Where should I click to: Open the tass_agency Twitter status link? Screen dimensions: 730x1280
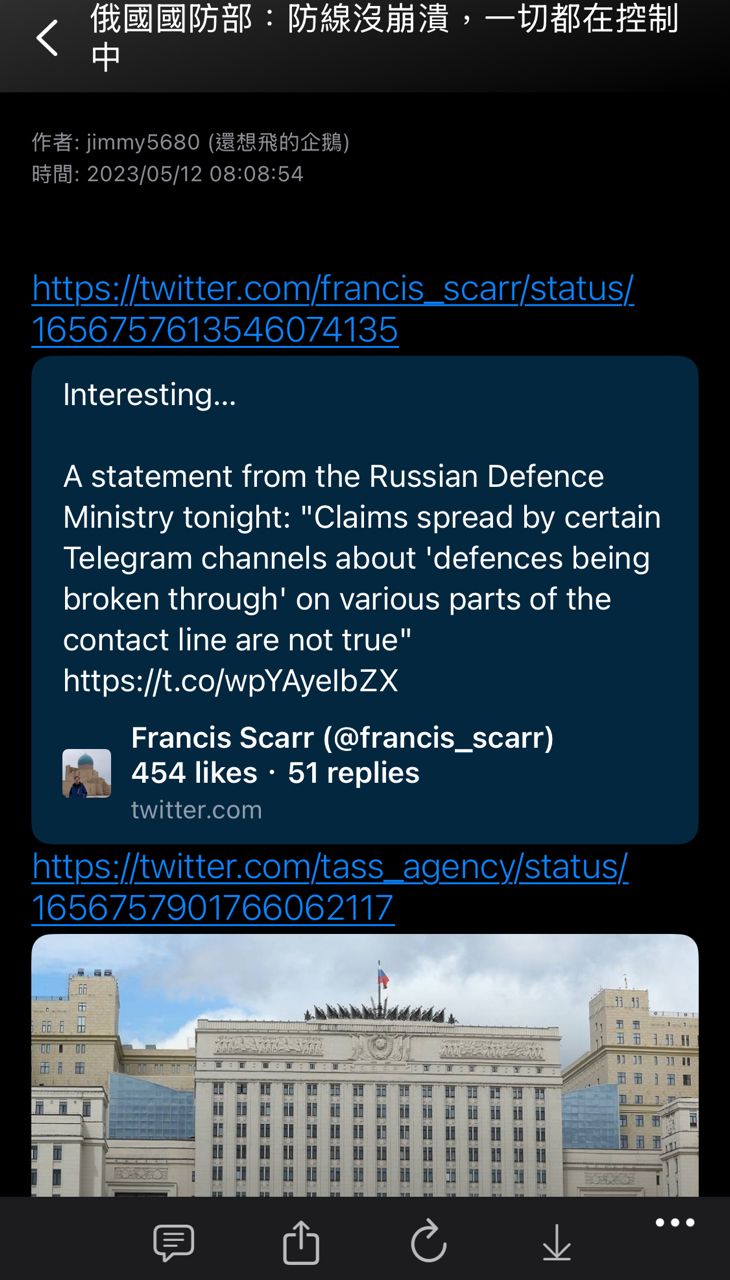tap(330, 887)
